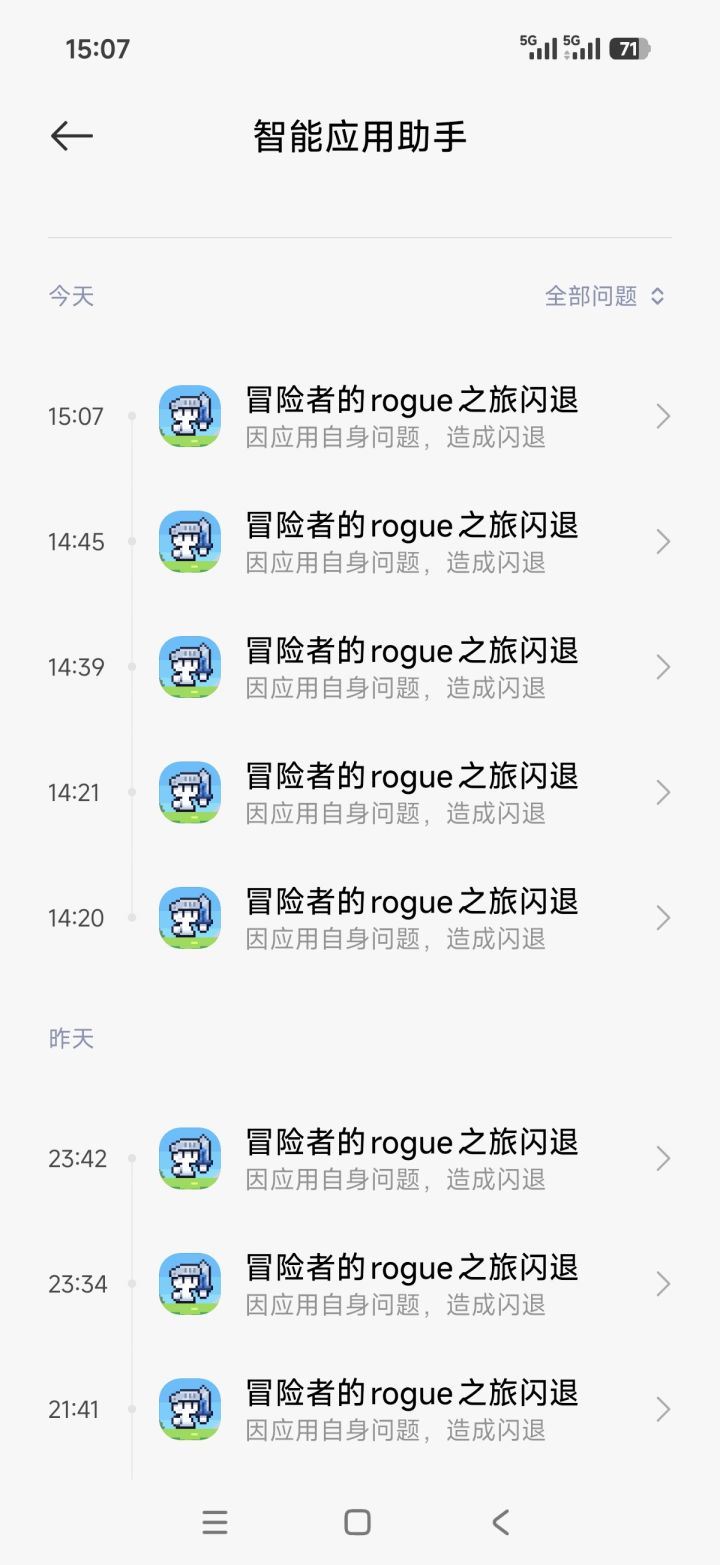Select the app icon for 21:41 crash

(x=188, y=1409)
